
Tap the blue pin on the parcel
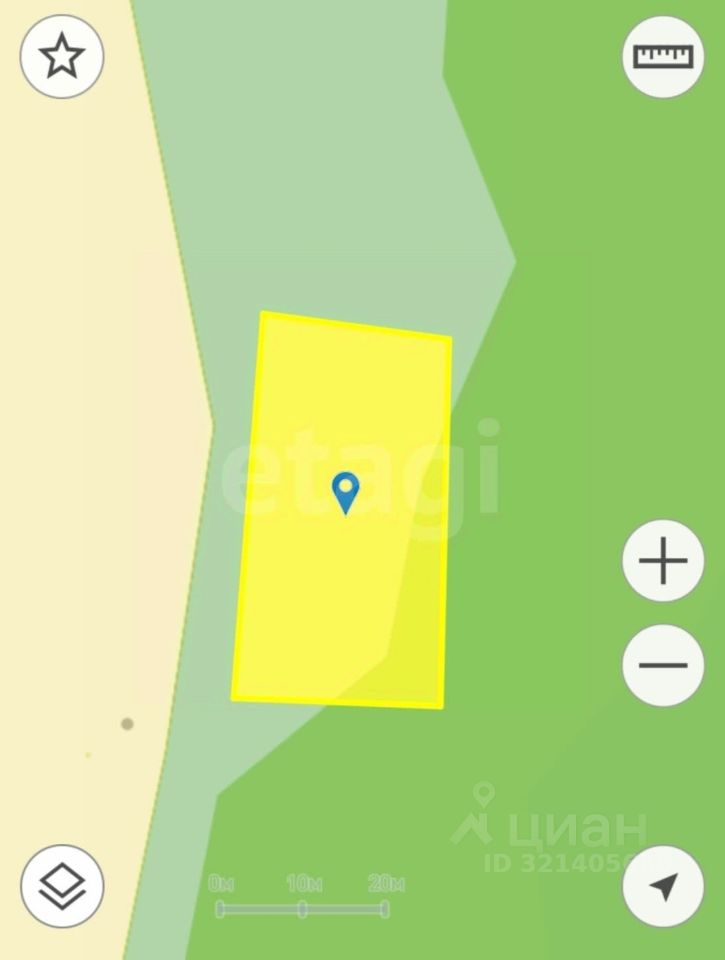pyautogui.click(x=345, y=491)
